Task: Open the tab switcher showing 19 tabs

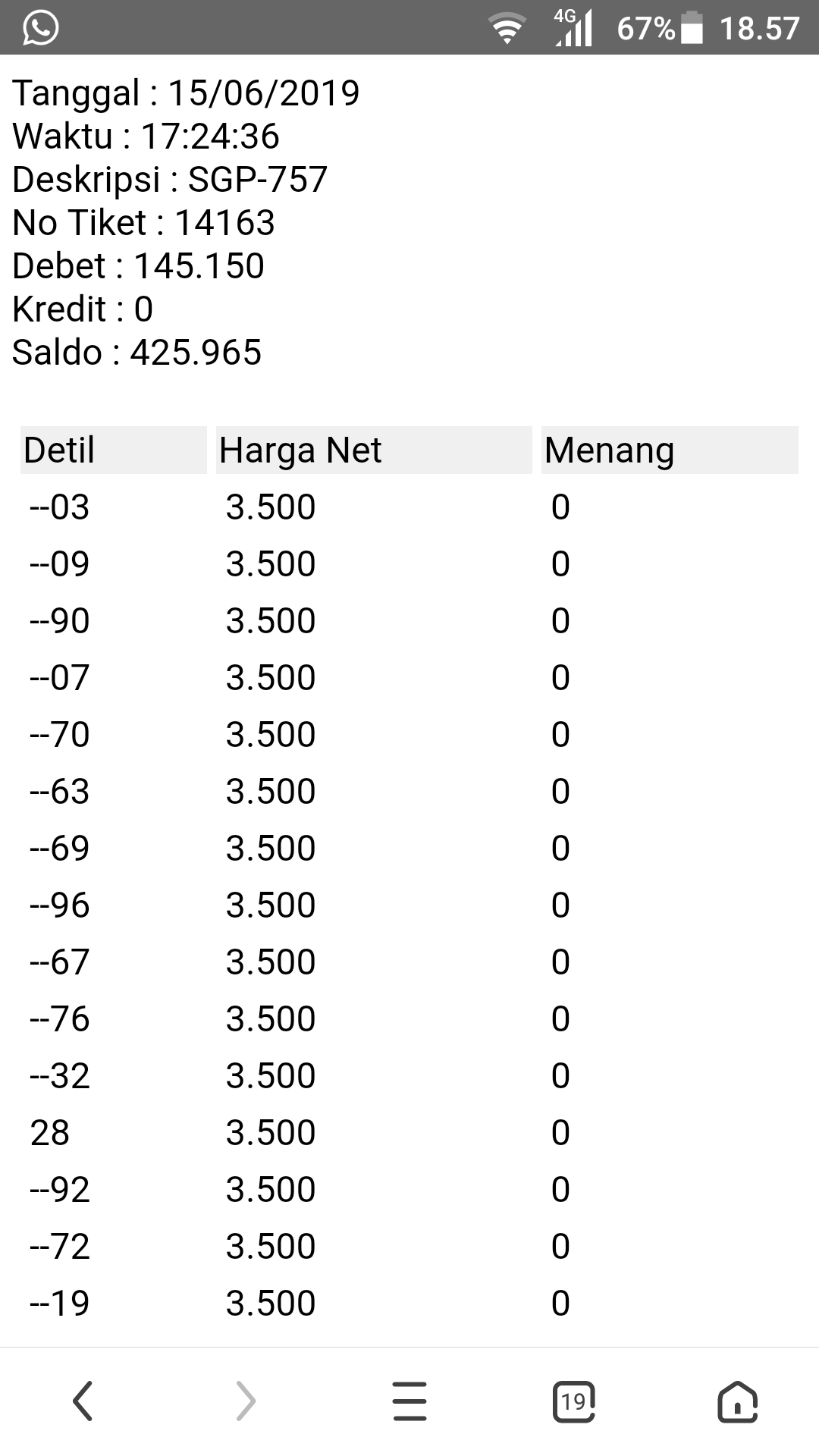Action: [x=573, y=1401]
